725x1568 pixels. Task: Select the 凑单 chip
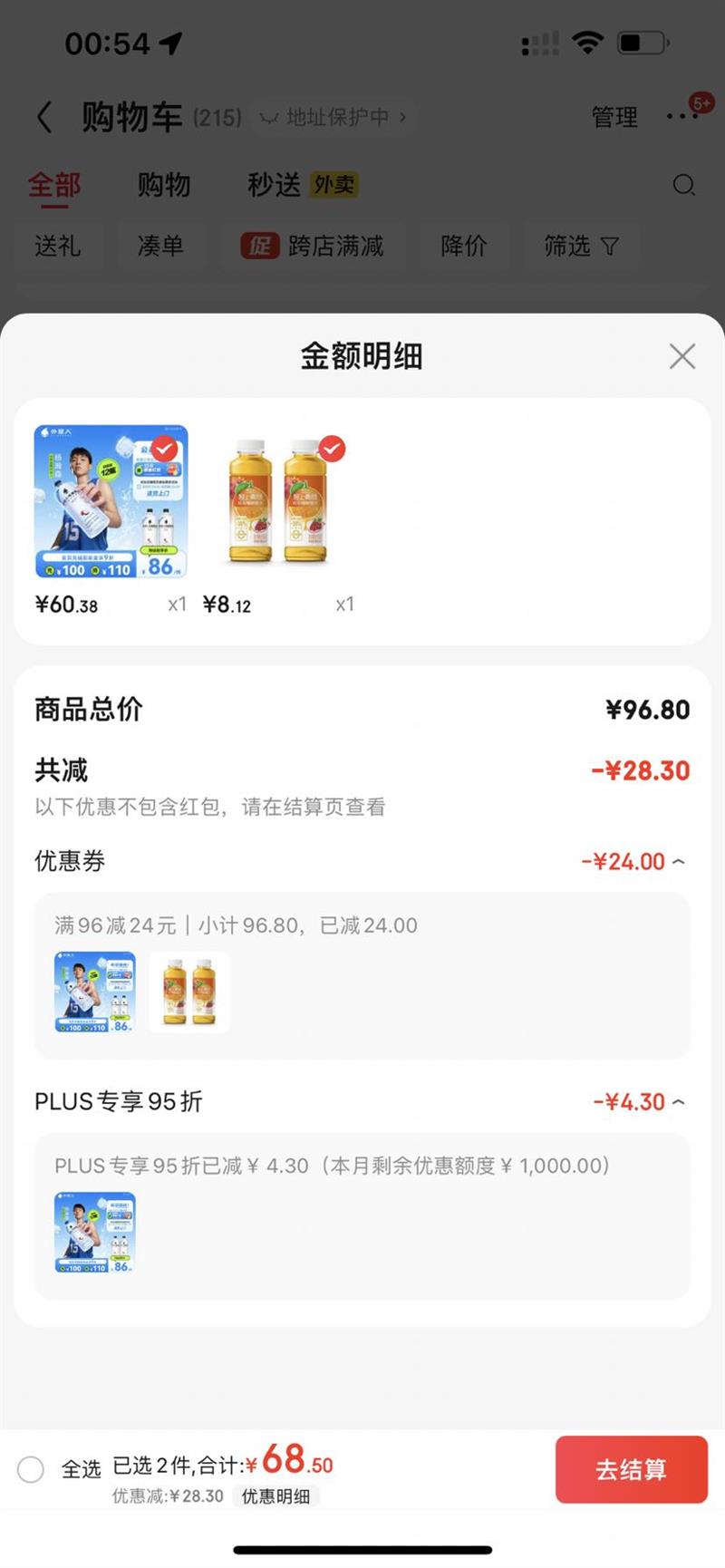pyautogui.click(x=160, y=246)
